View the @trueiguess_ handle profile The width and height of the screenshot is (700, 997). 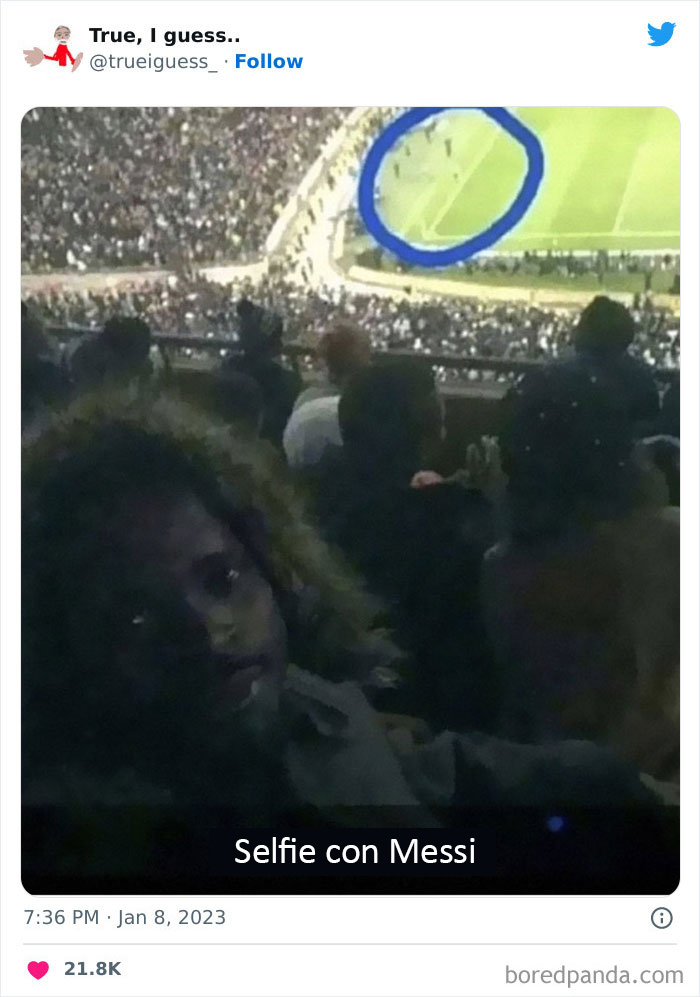(x=152, y=62)
